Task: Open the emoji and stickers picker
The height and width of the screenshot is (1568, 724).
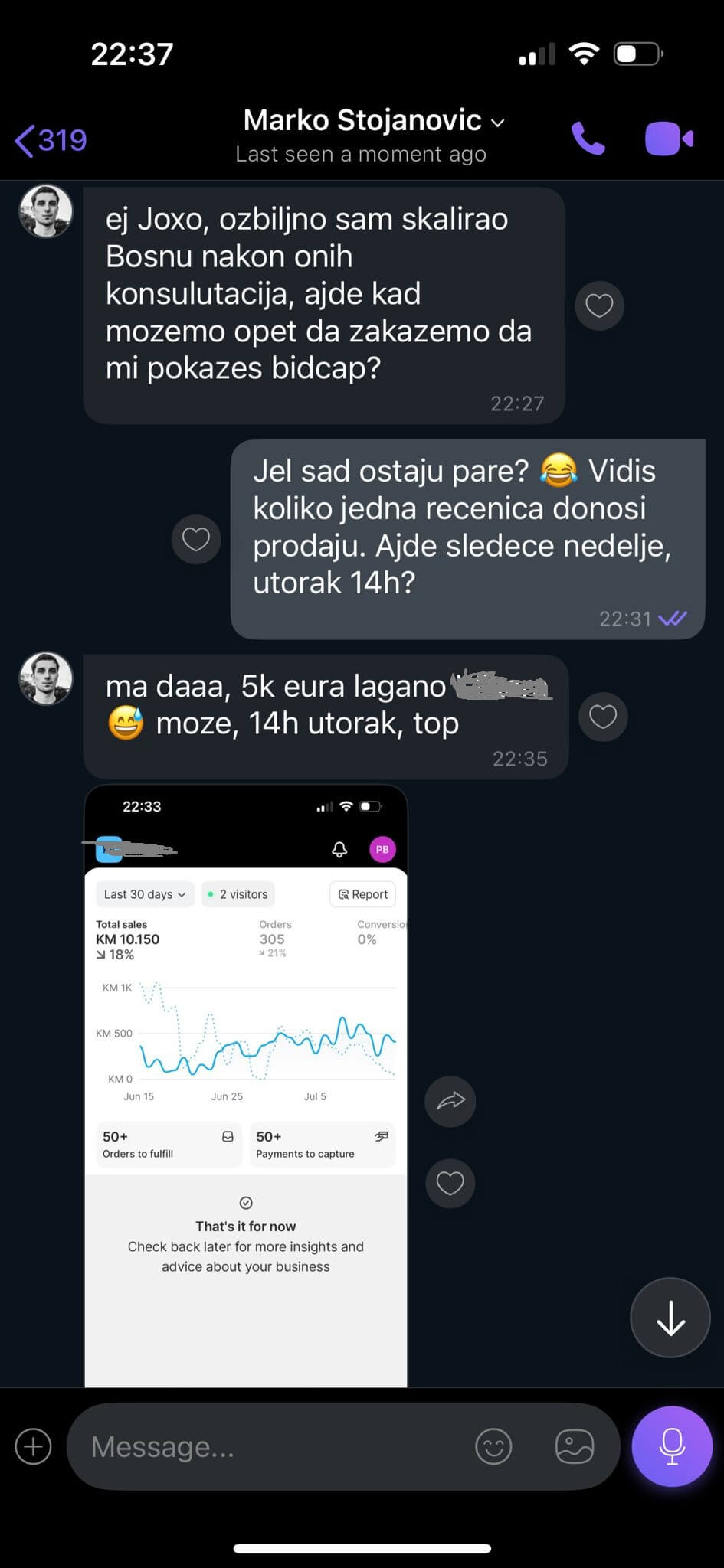Action: pos(493,1447)
